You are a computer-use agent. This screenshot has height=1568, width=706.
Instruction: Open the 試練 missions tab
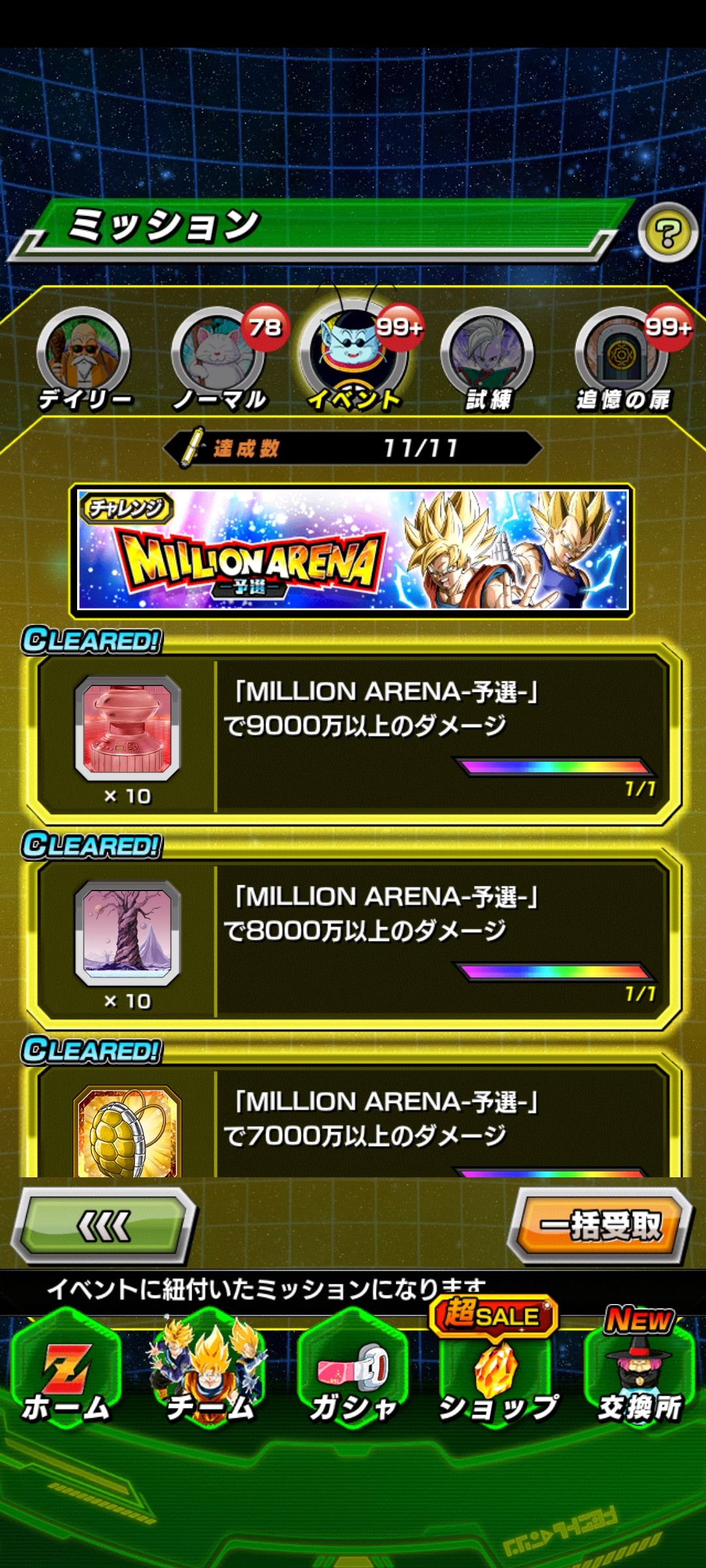(488, 359)
